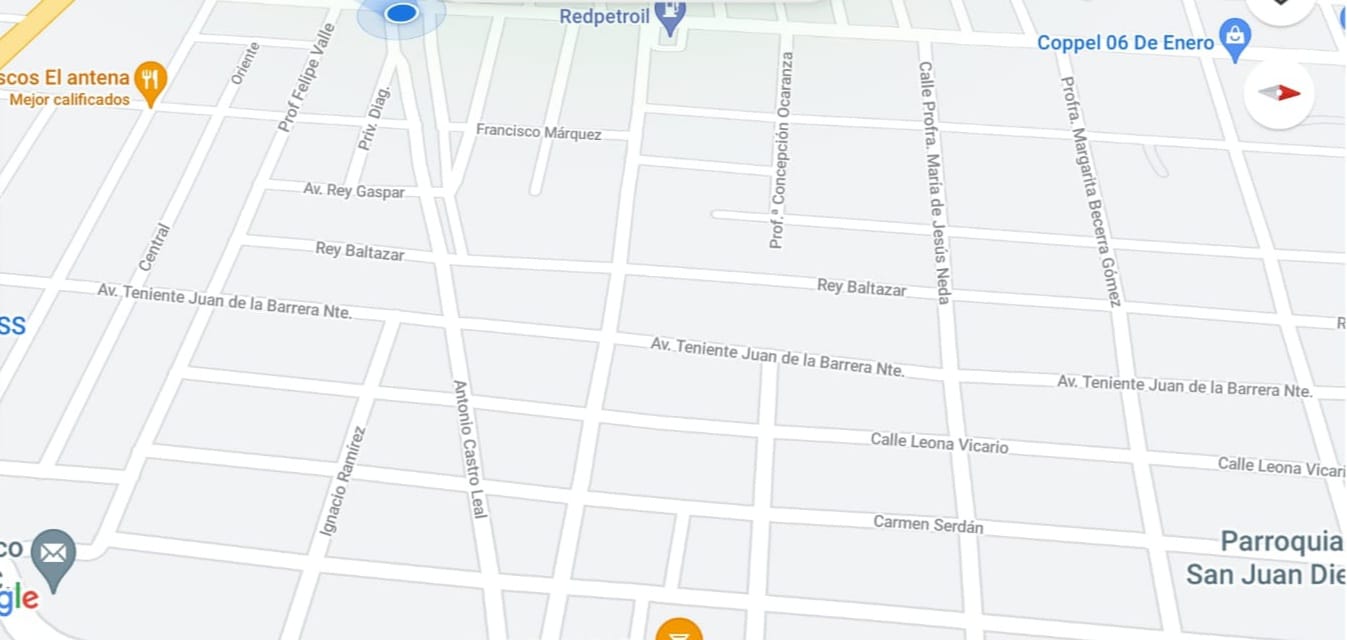Select the El antena restaurant marker

coord(150,82)
